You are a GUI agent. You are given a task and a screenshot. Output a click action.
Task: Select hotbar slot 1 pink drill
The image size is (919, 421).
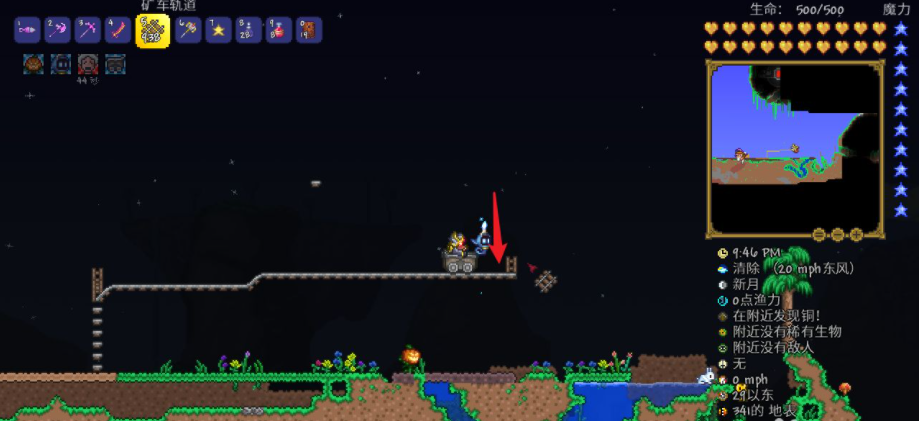(27, 30)
